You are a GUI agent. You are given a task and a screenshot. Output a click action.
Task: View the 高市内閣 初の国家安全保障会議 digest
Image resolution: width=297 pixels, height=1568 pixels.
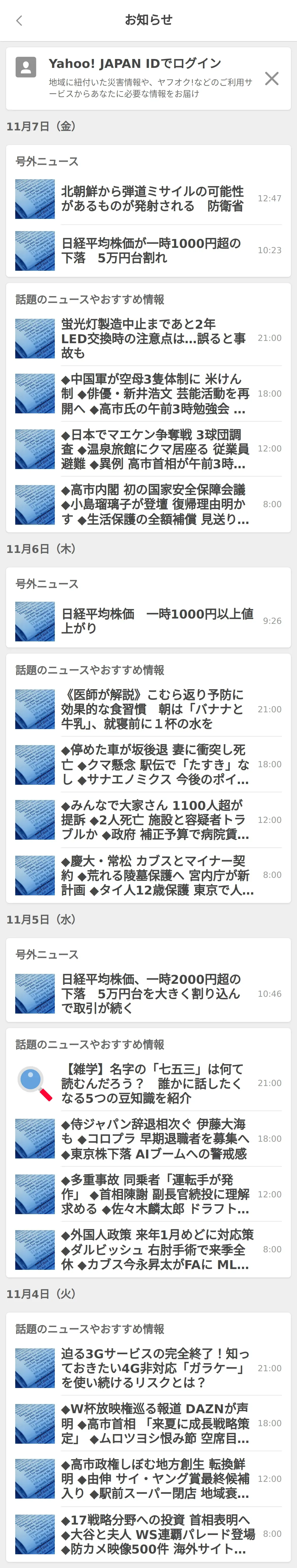pyautogui.click(x=152, y=504)
